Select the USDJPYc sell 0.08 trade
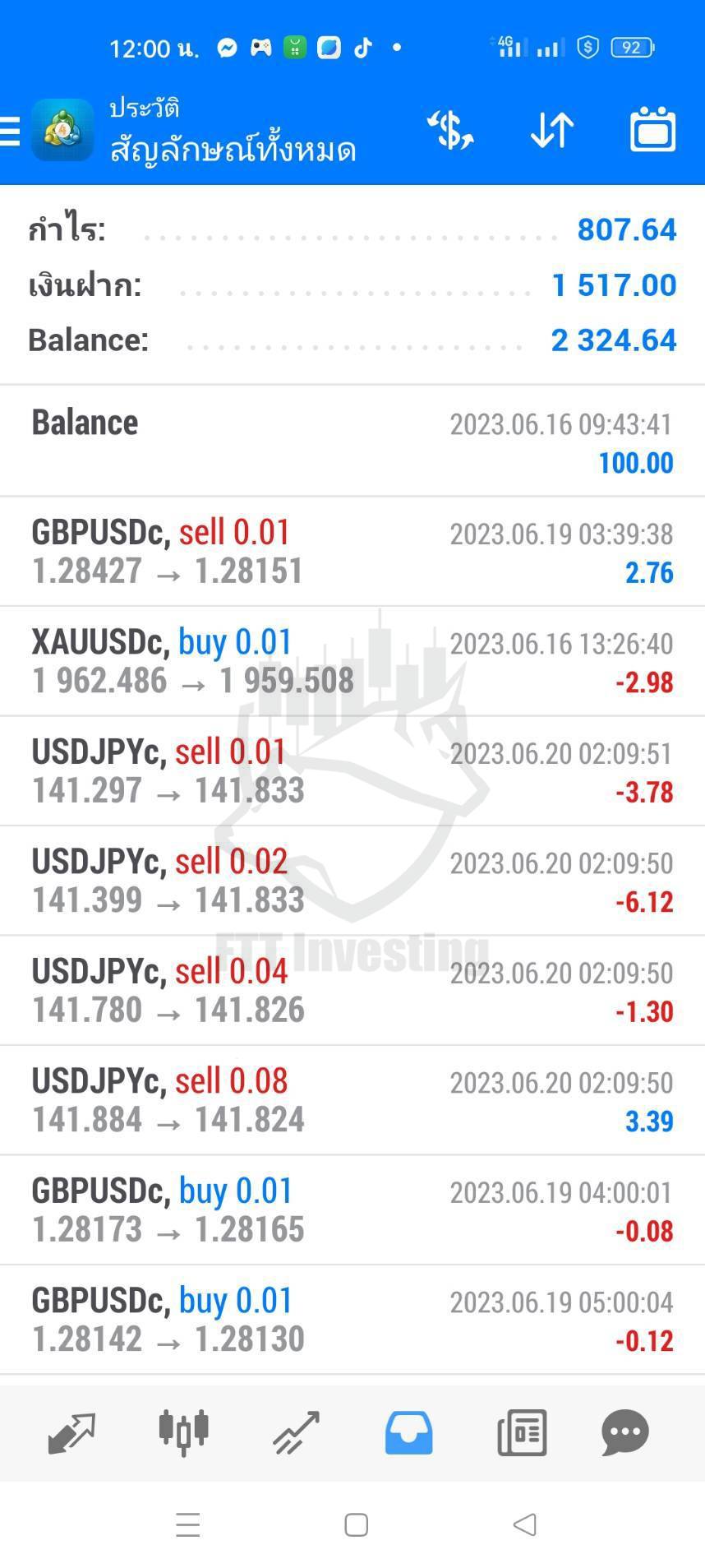The width and height of the screenshot is (705, 1568). pos(352,1101)
